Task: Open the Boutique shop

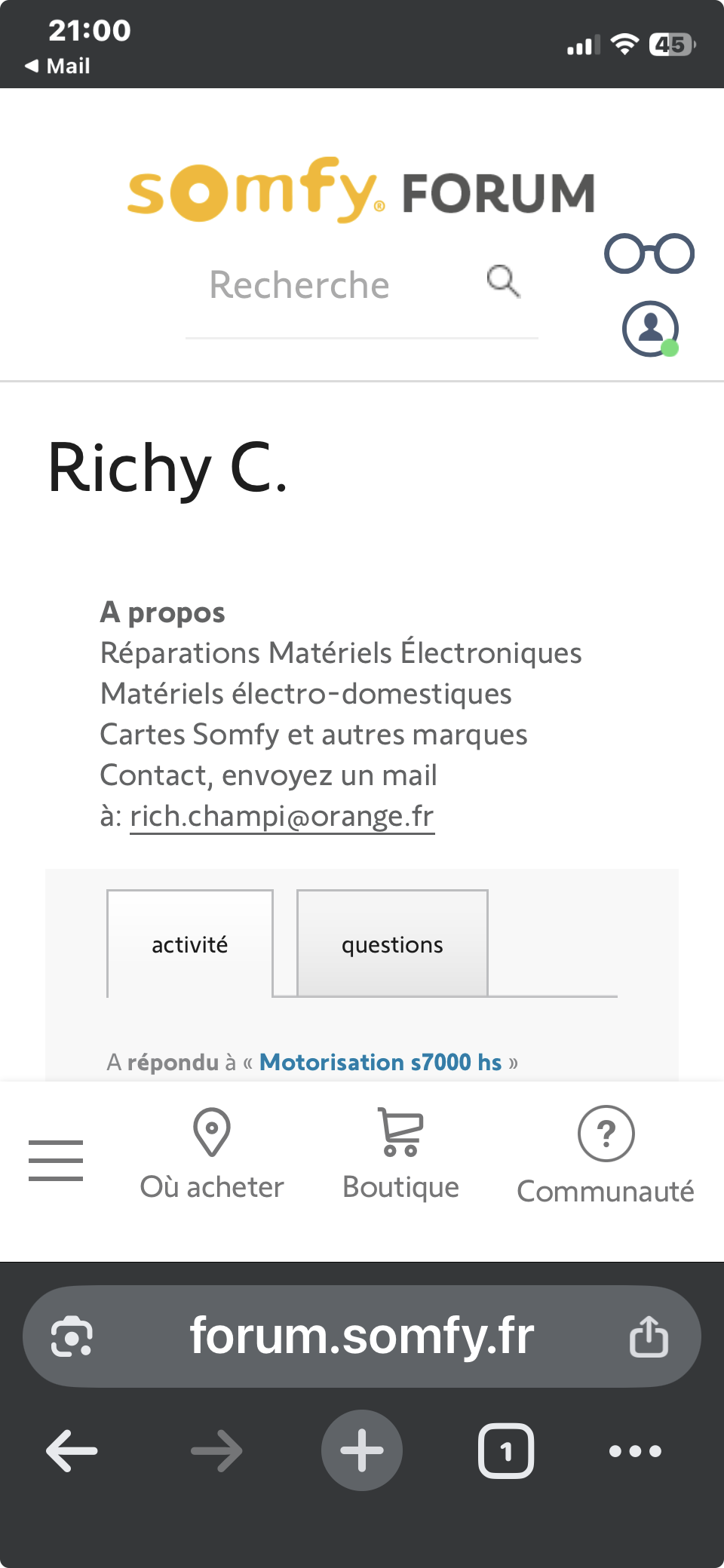Action: coord(400,1154)
